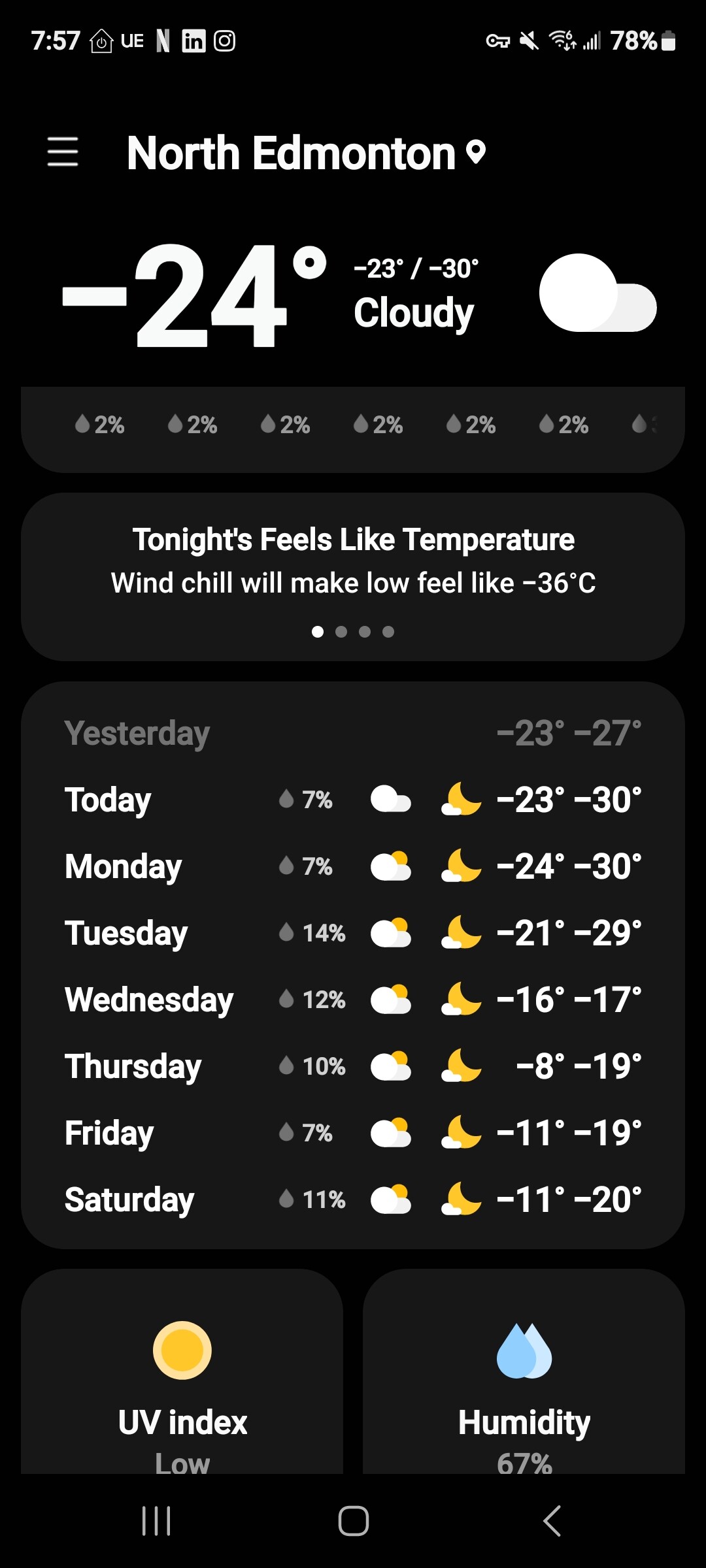Go back with the system back button
706x1568 pixels.
point(552,1521)
